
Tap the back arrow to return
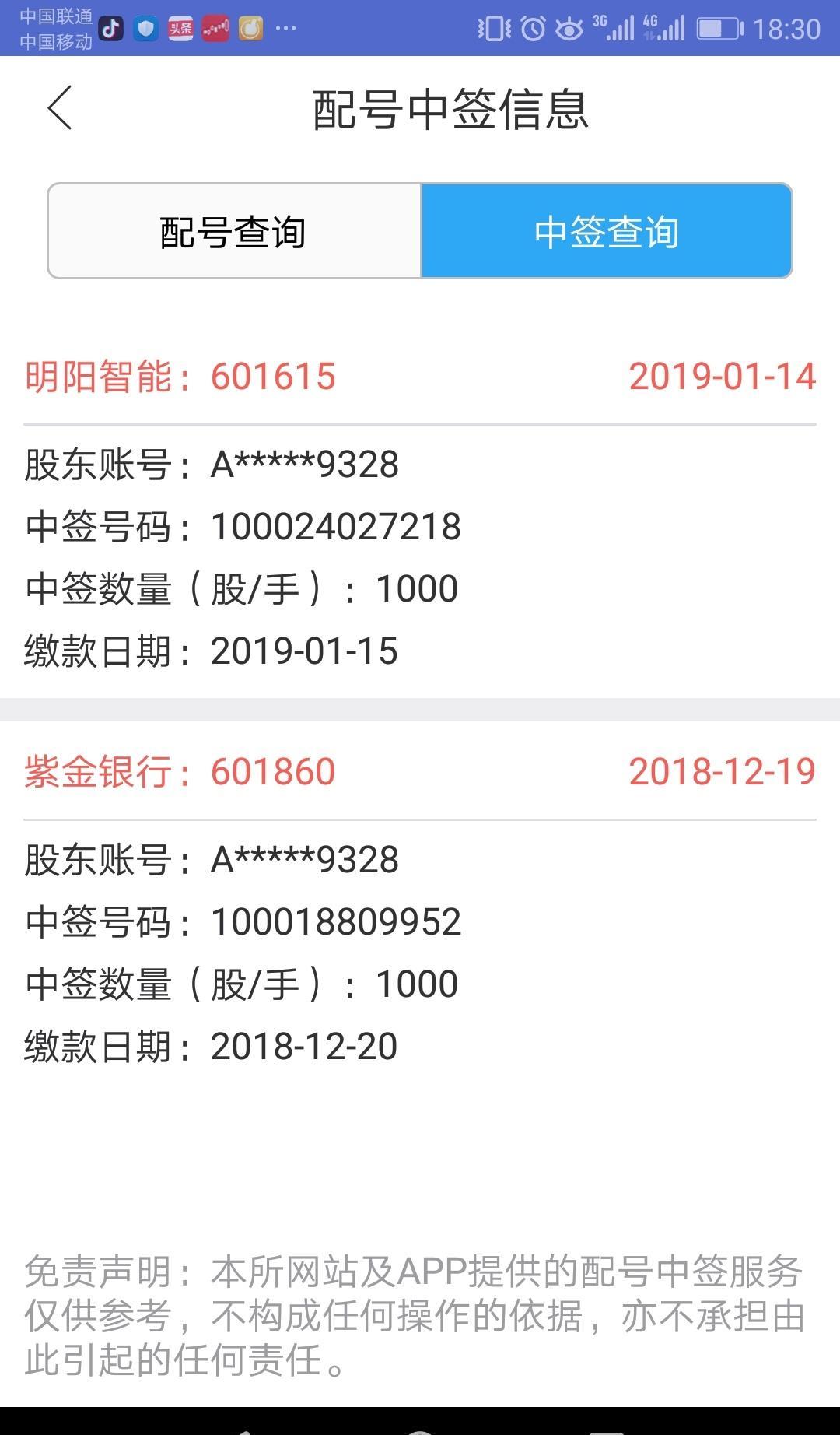59,107
